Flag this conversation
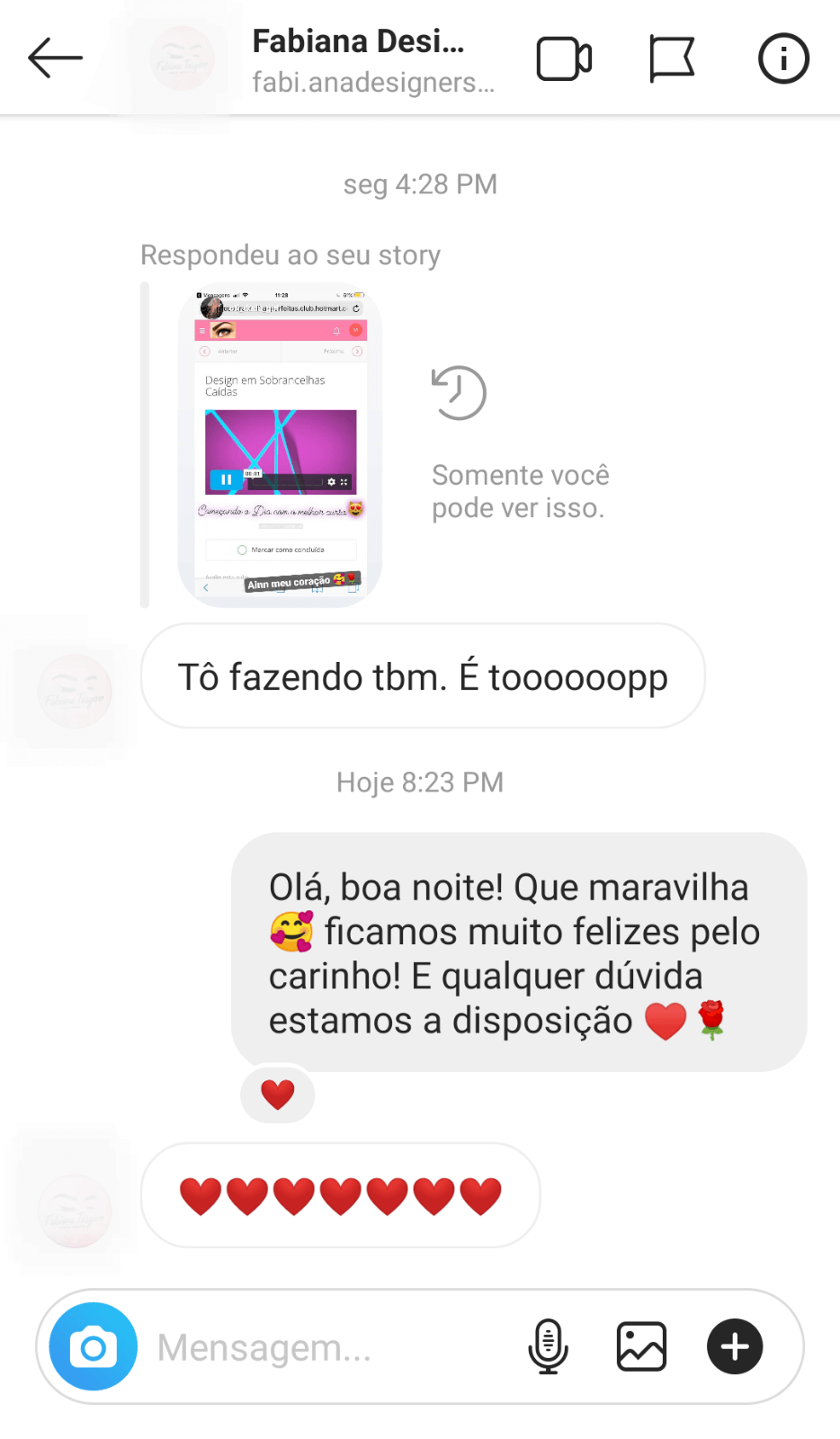Viewport: 840px width, 1439px height. (672, 59)
